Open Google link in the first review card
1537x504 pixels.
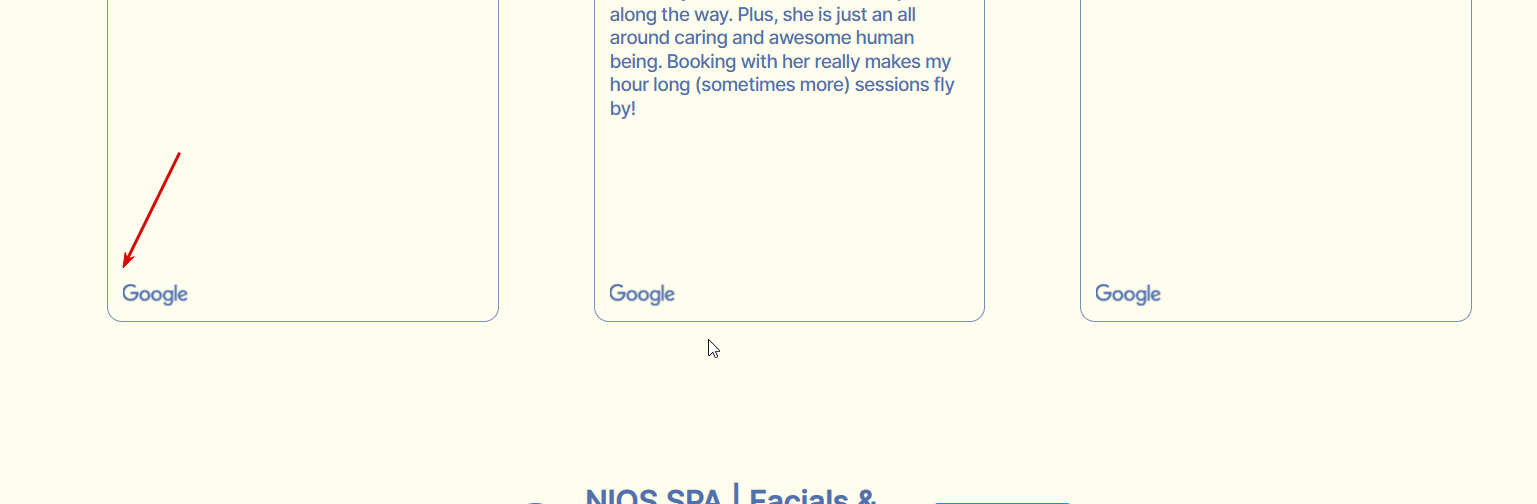coord(155,294)
